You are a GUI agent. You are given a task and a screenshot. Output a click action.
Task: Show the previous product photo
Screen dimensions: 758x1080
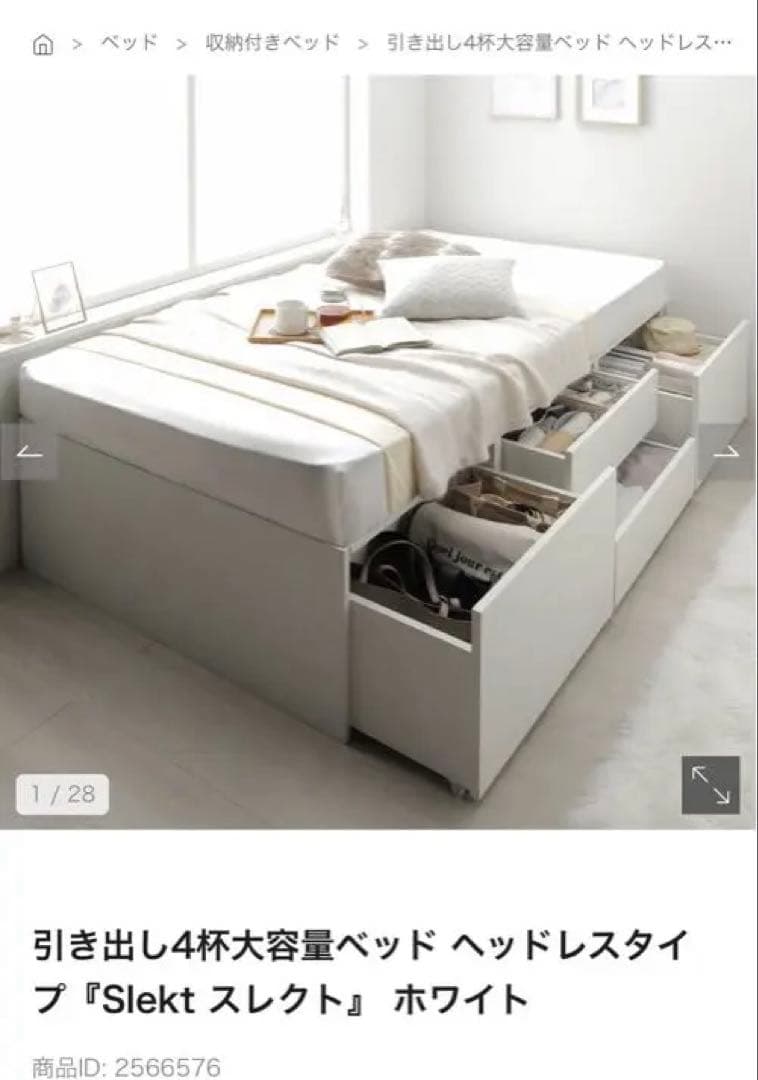pyautogui.click(x=29, y=452)
